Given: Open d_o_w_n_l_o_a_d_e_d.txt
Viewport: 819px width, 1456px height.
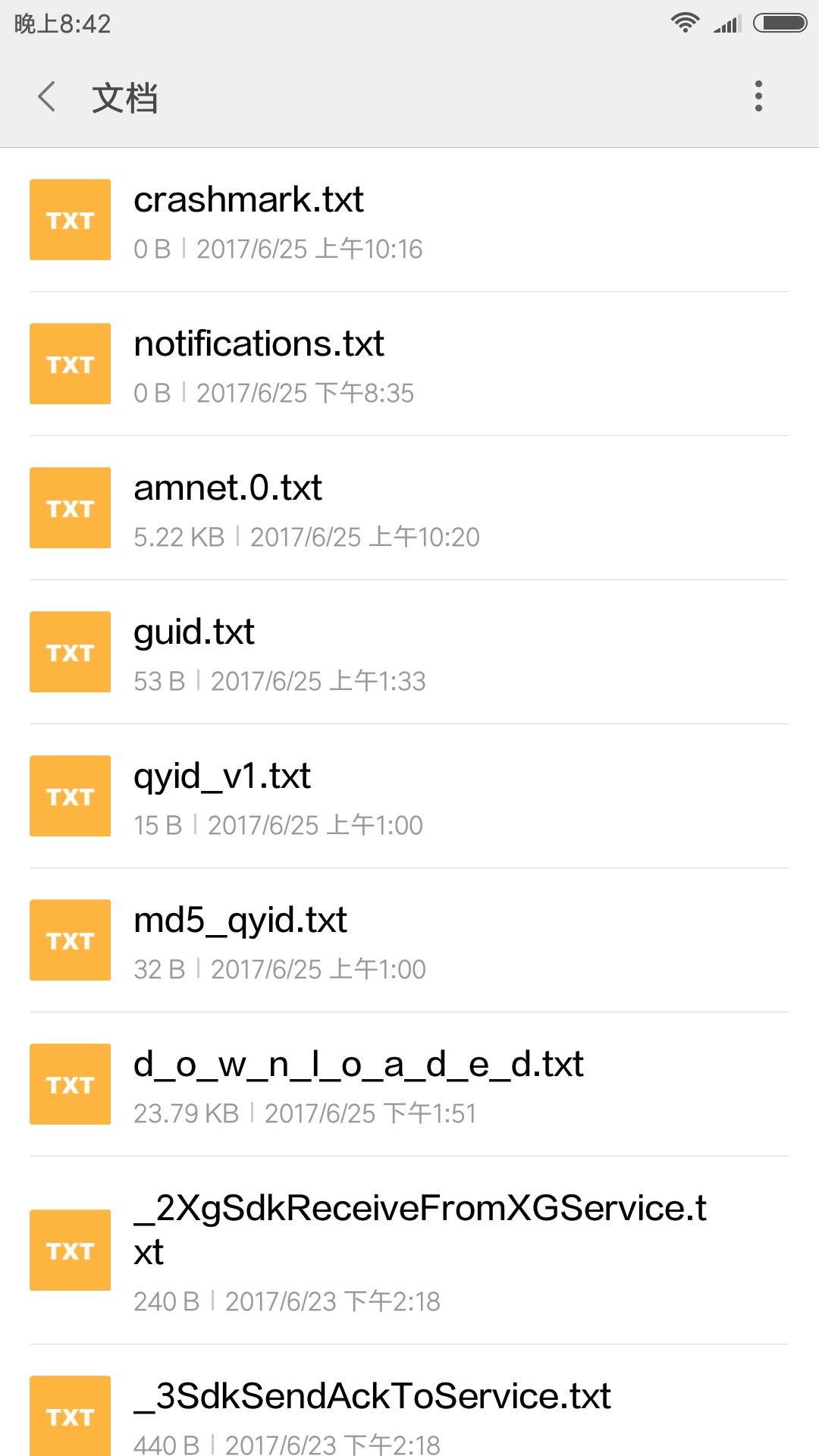Looking at the screenshot, I should click(x=409, y=1084).
